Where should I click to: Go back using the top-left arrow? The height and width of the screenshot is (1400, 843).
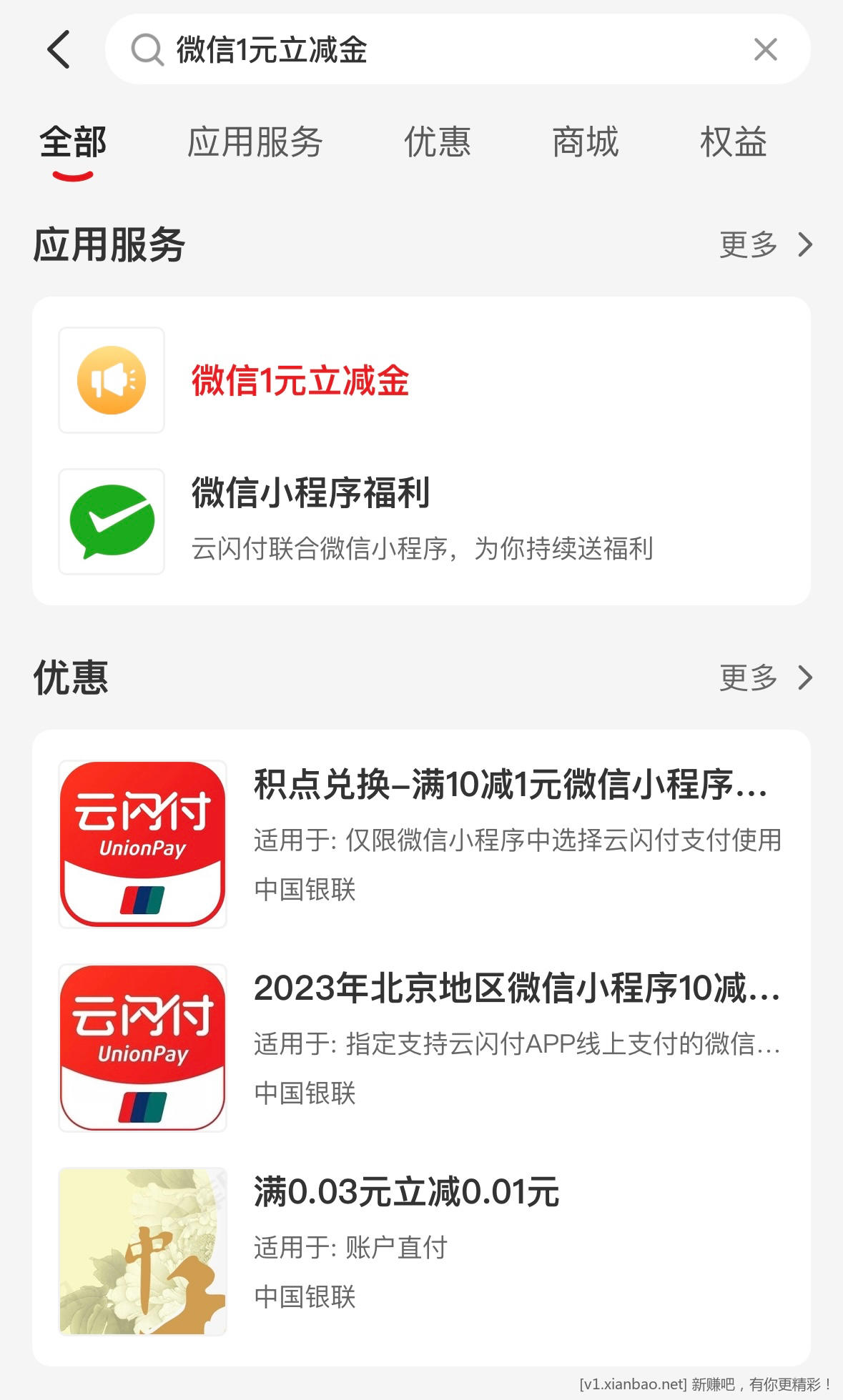[59, 49]
